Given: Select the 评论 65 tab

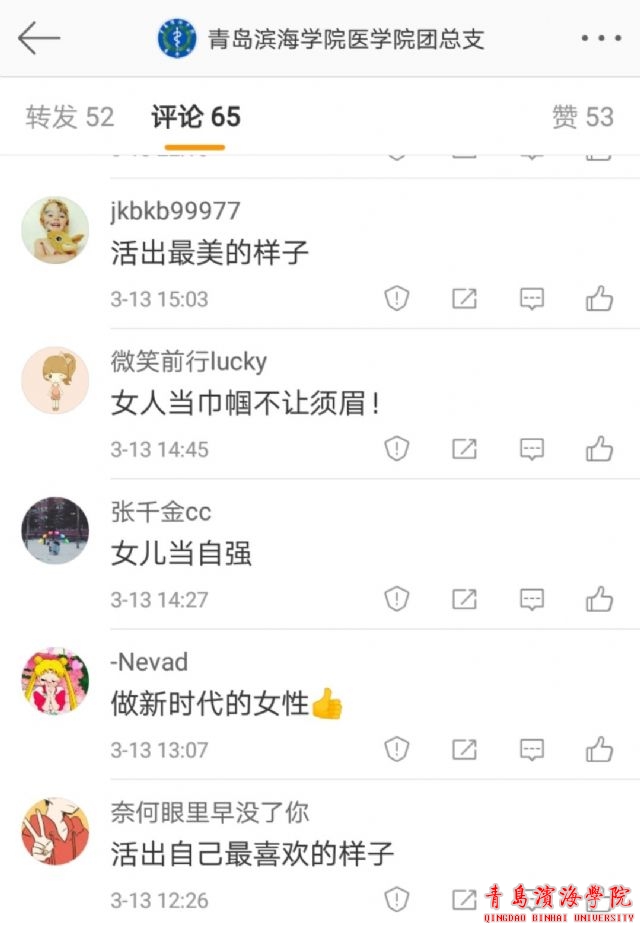Looking at the screenshot, I should click(196, 117).
